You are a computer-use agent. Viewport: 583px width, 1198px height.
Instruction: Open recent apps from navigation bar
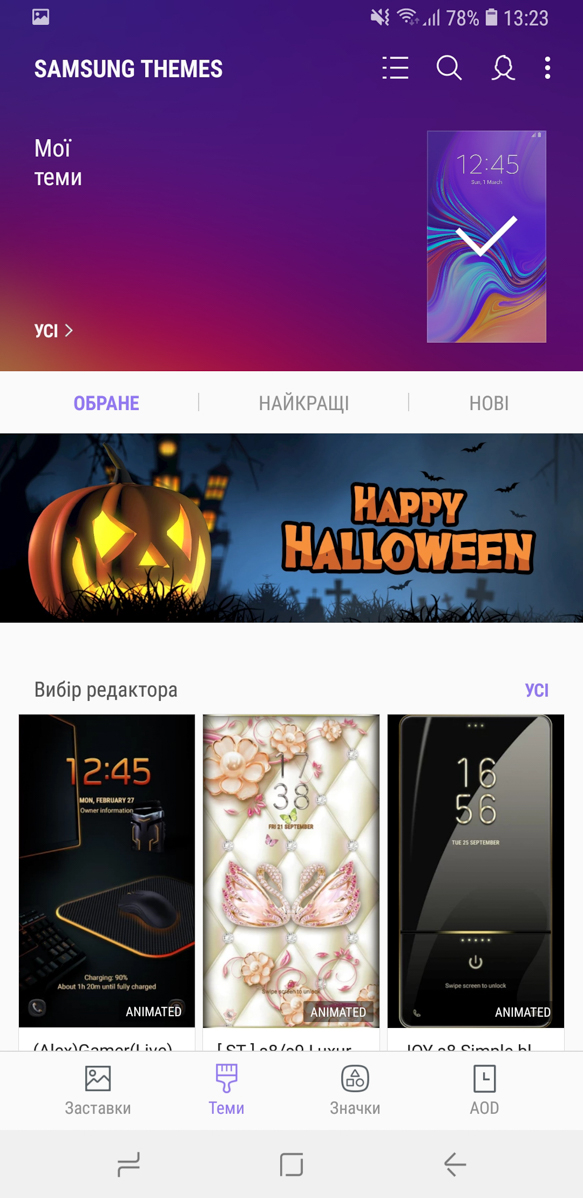click(128, 1164)
